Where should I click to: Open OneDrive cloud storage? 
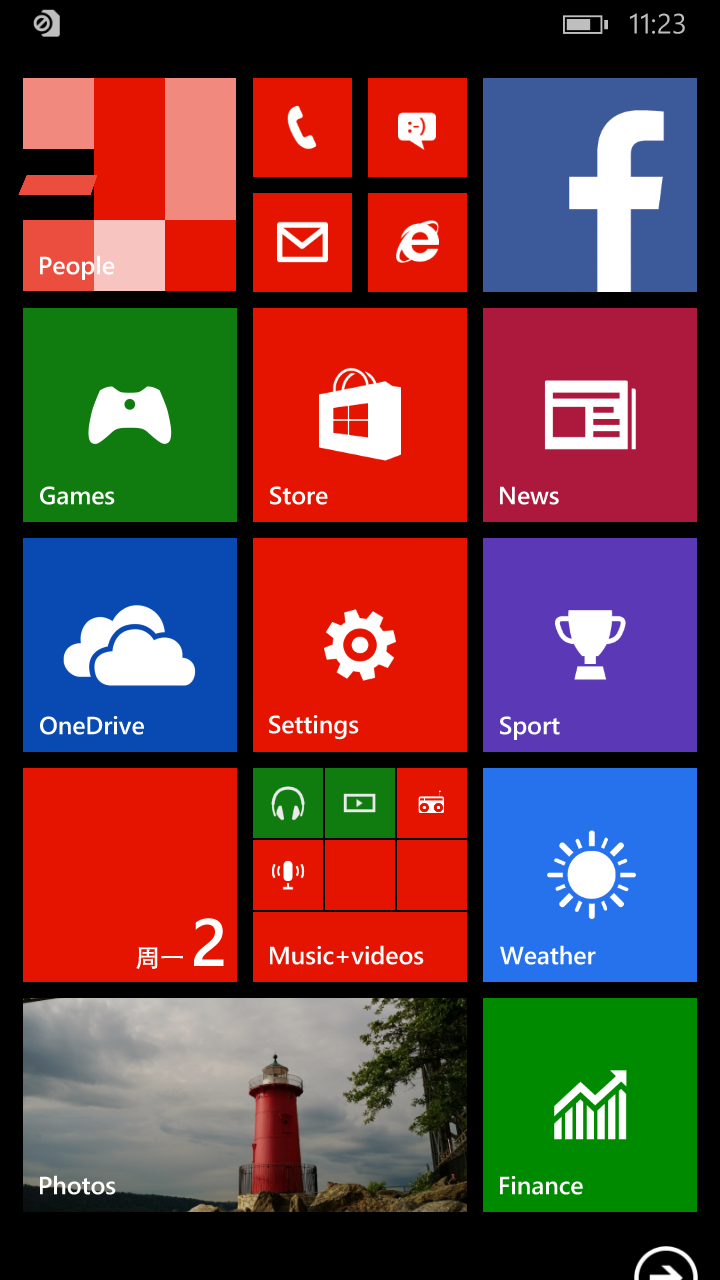click(x=130, y=645)
